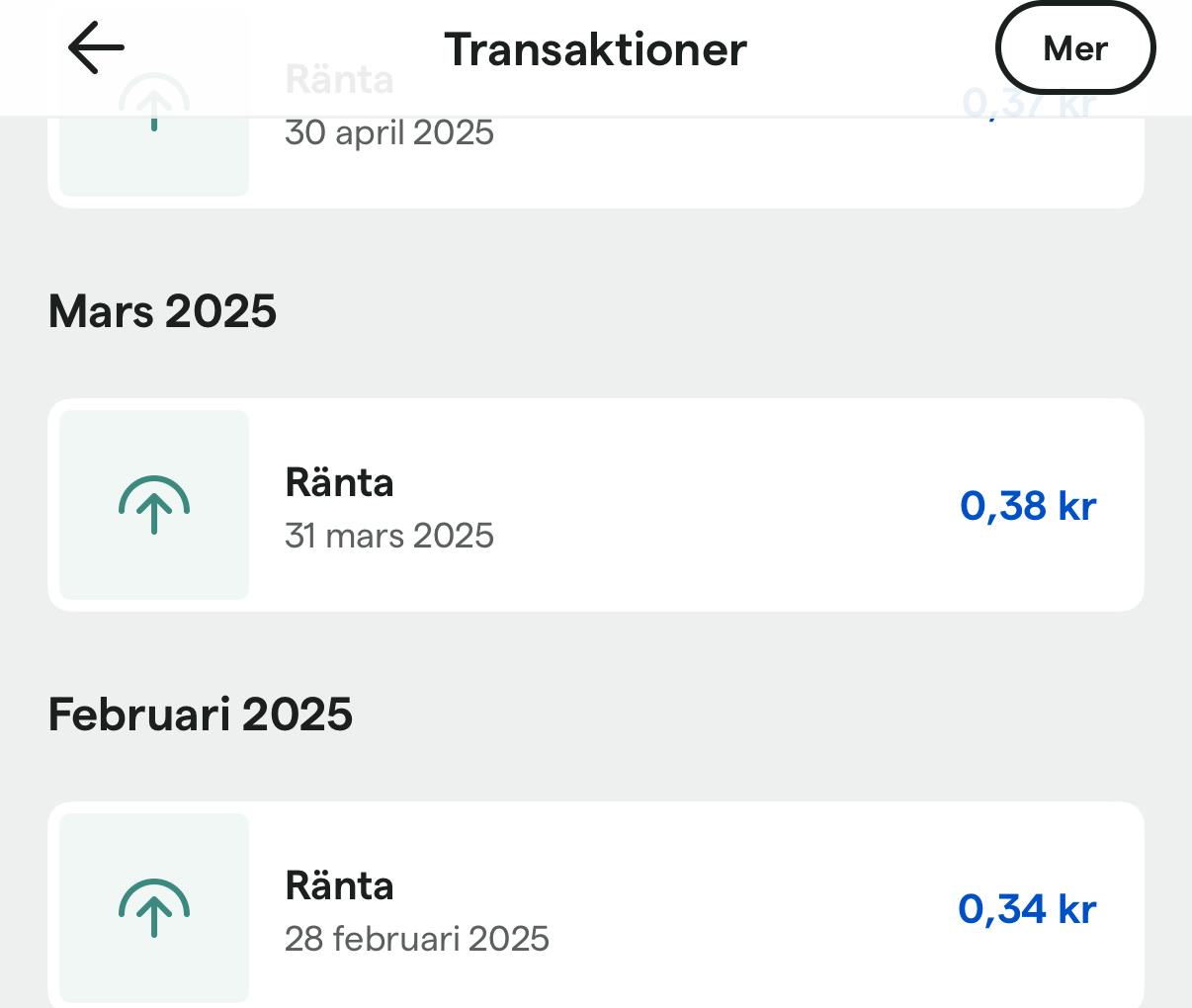Open the Mer menu
This screenshot has width=1192, height=1008.
pyautogui.click(x=1074, y=48)
